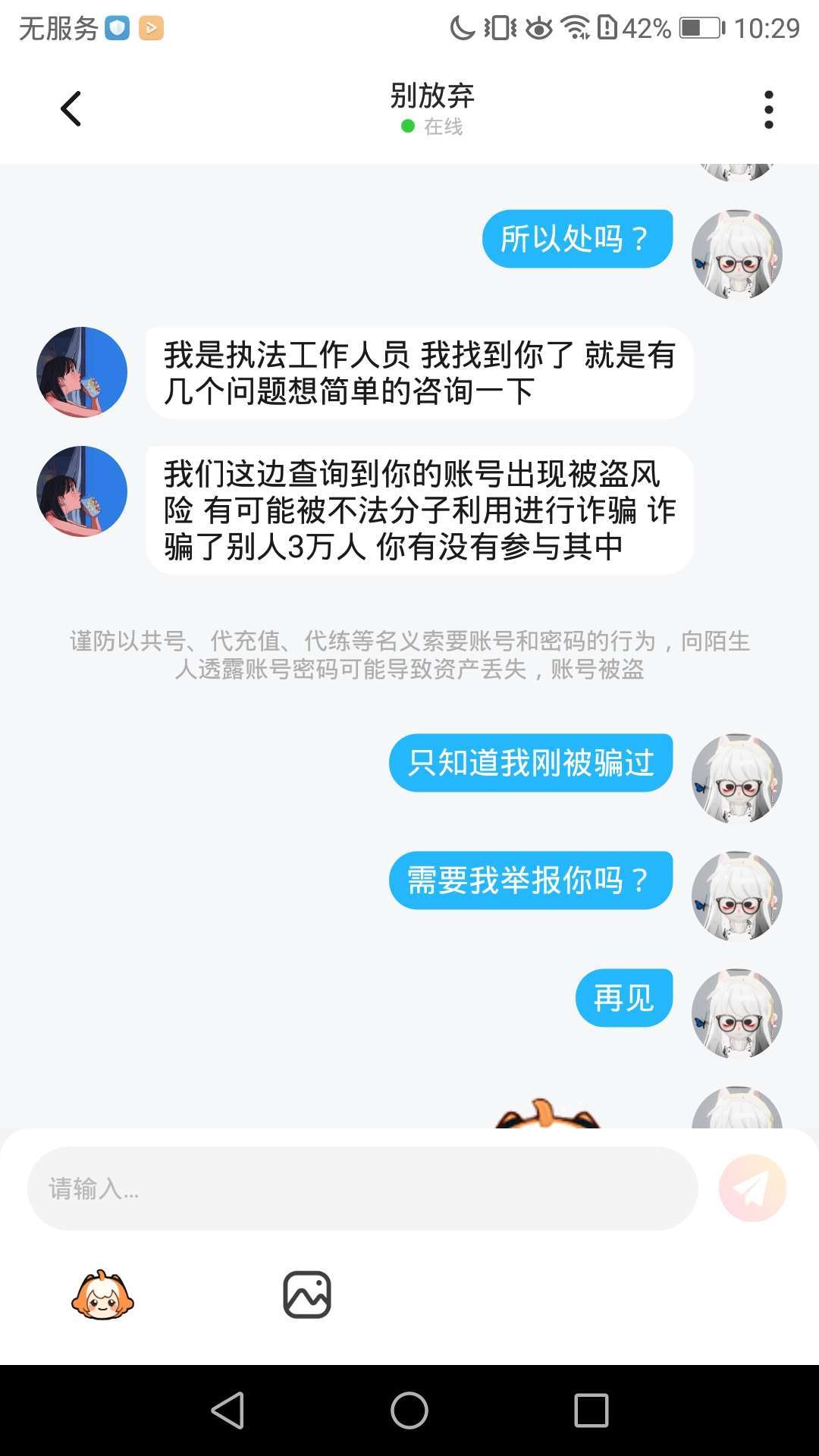Show recent apps via square button
The image size is (819, 1456).
tap(591, 1410)
